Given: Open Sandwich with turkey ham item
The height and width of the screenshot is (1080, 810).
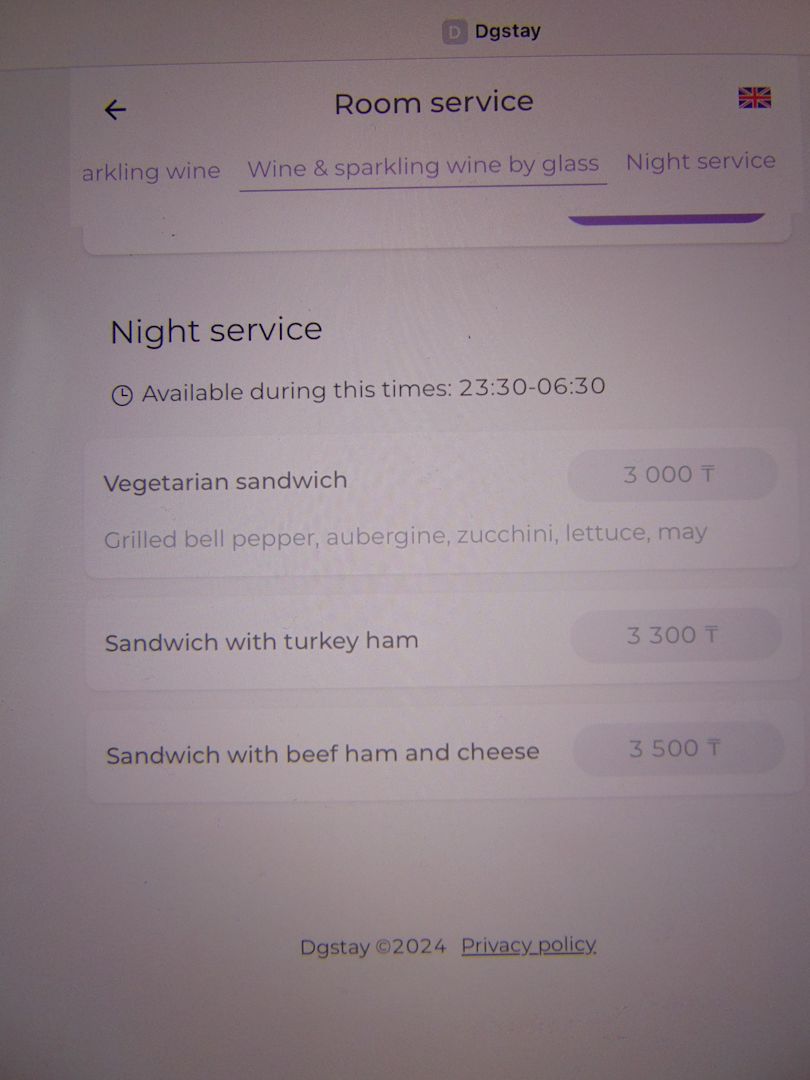Looking at the screenshot, I should point(262,642).
